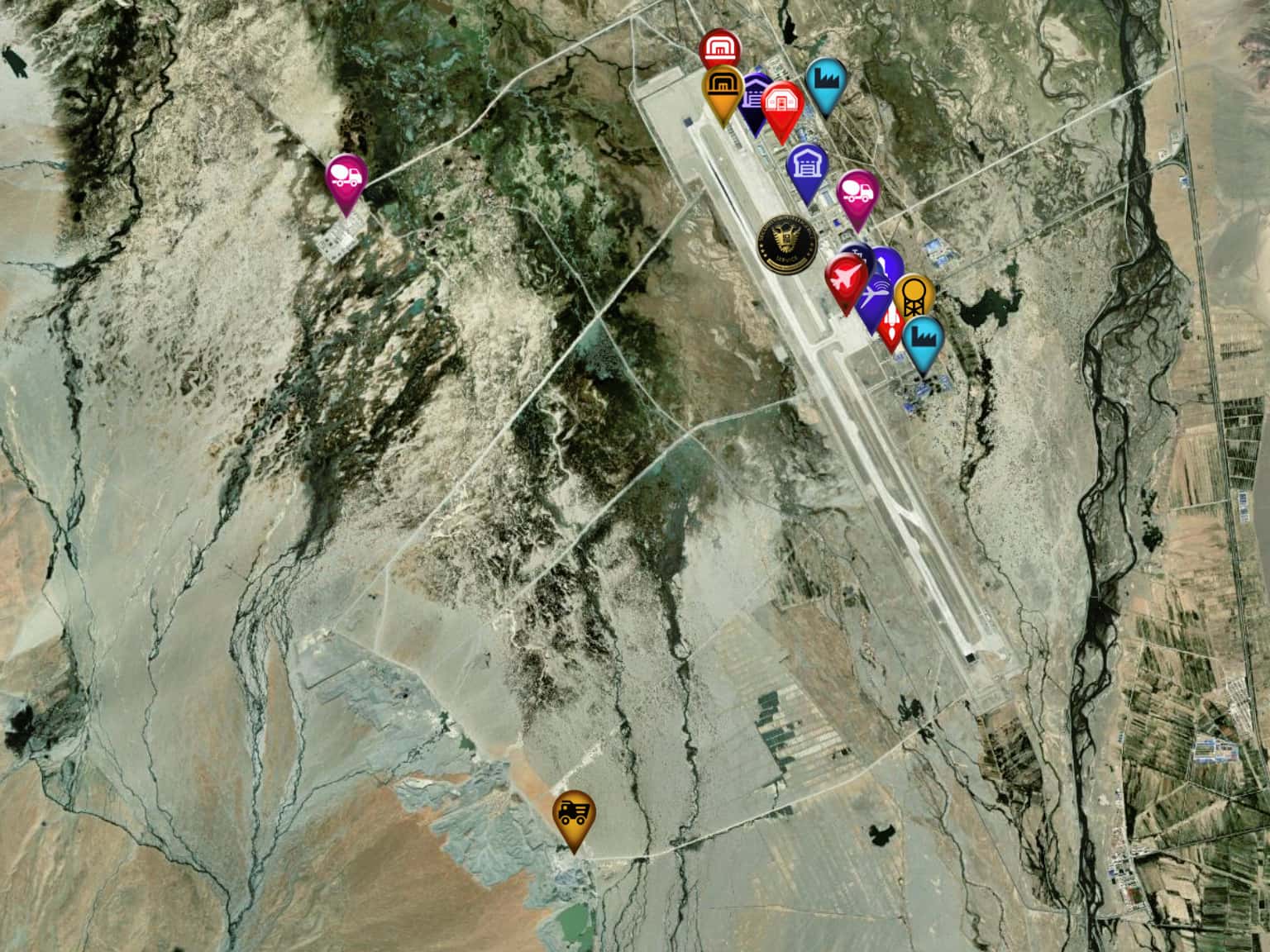This screenshot has height=952, width=1270.
Task: Select the magenta mixer truck pin on the airfield
Action: (858, 193)
